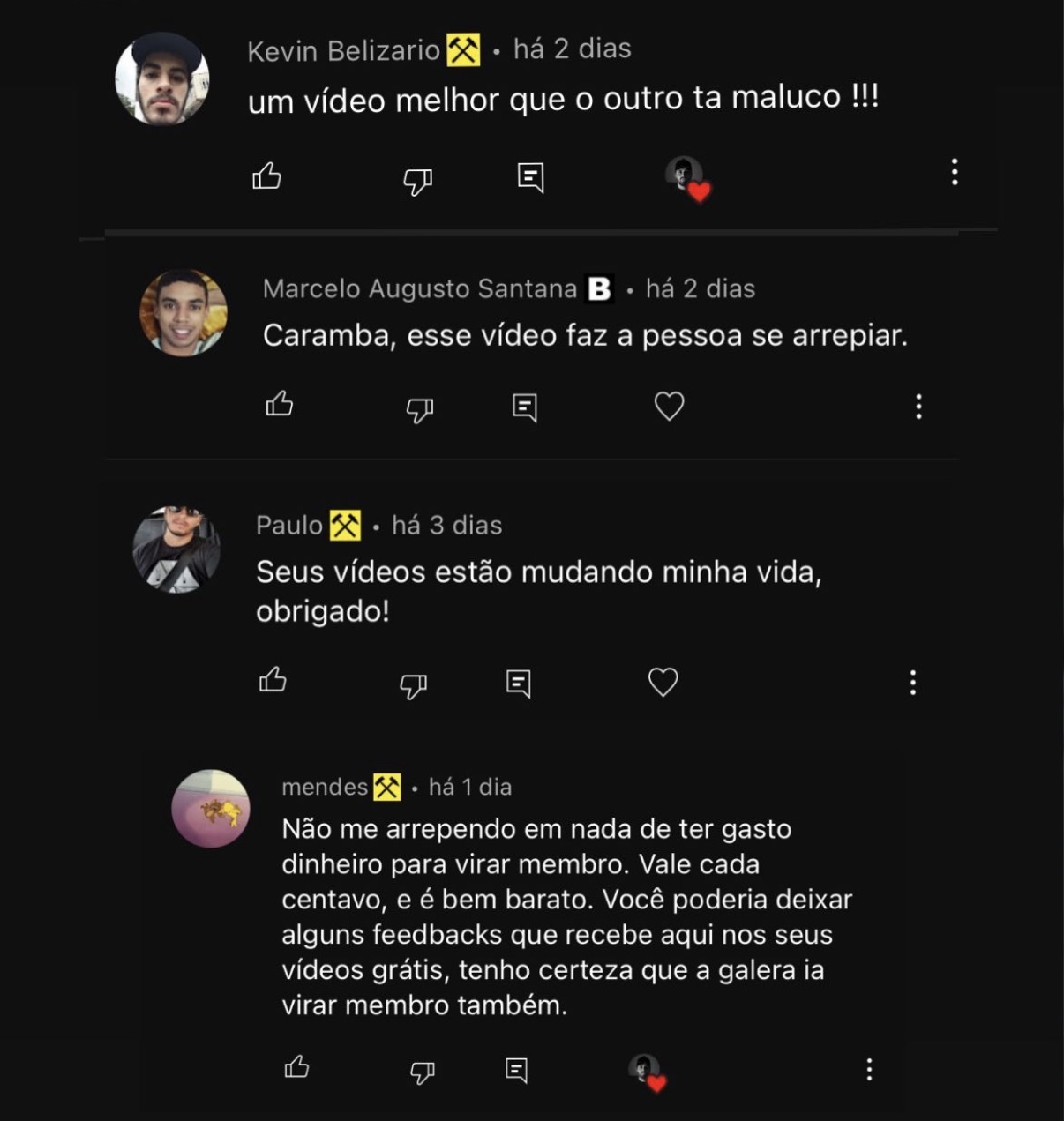The height and width of the screenshot is (1121, 1064).
Task: Click Marcelo's verified channel badge
Action: pos(599,288)
